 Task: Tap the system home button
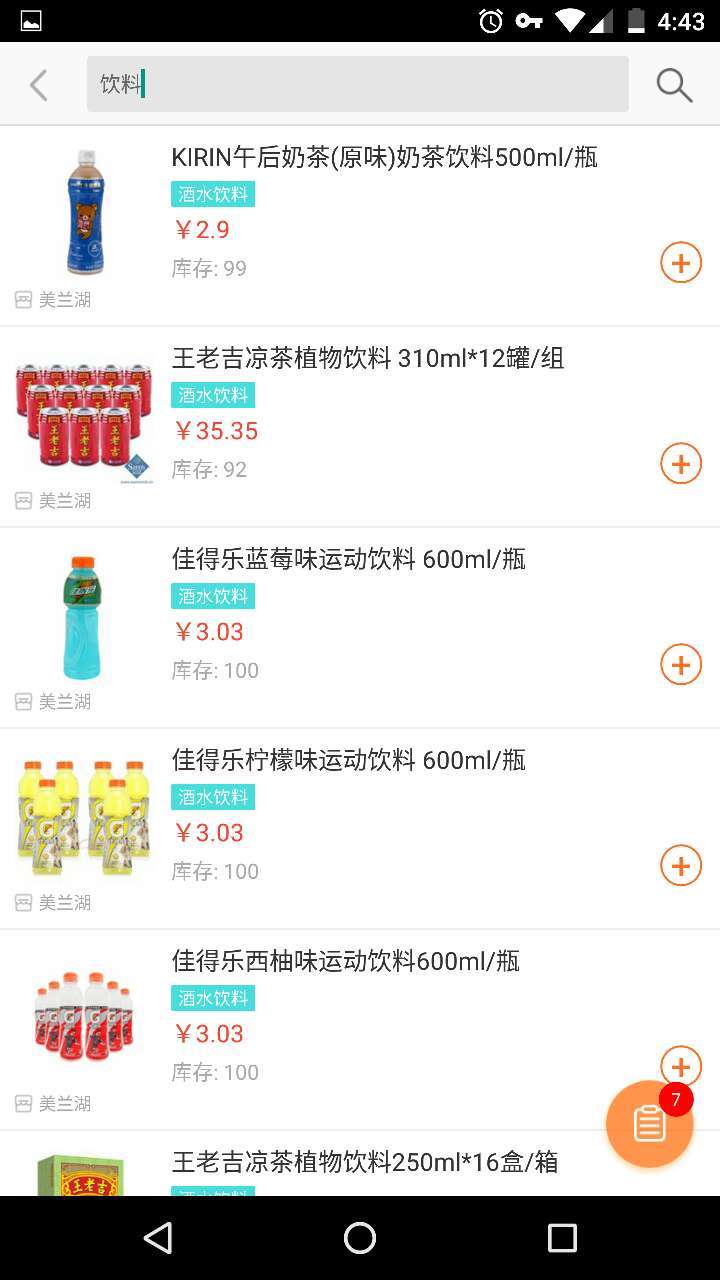pyautogui.click(x=360, y=1238)
